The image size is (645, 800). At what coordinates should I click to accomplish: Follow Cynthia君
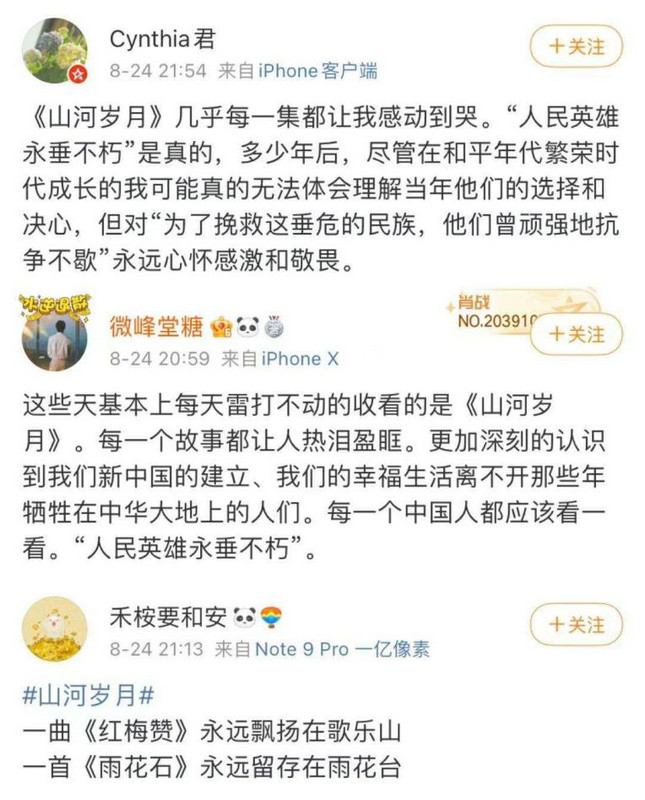coord(577,46)
